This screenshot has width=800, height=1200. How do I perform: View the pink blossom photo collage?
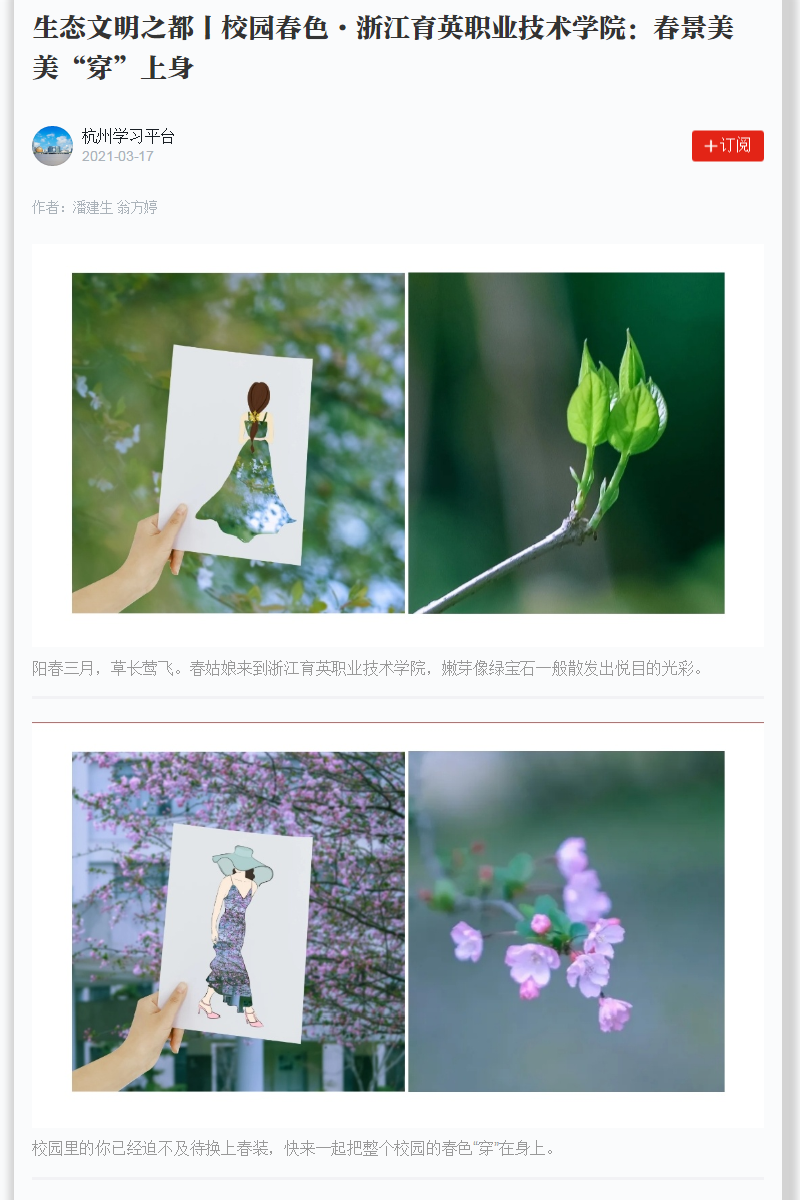[x=398, y=921]
